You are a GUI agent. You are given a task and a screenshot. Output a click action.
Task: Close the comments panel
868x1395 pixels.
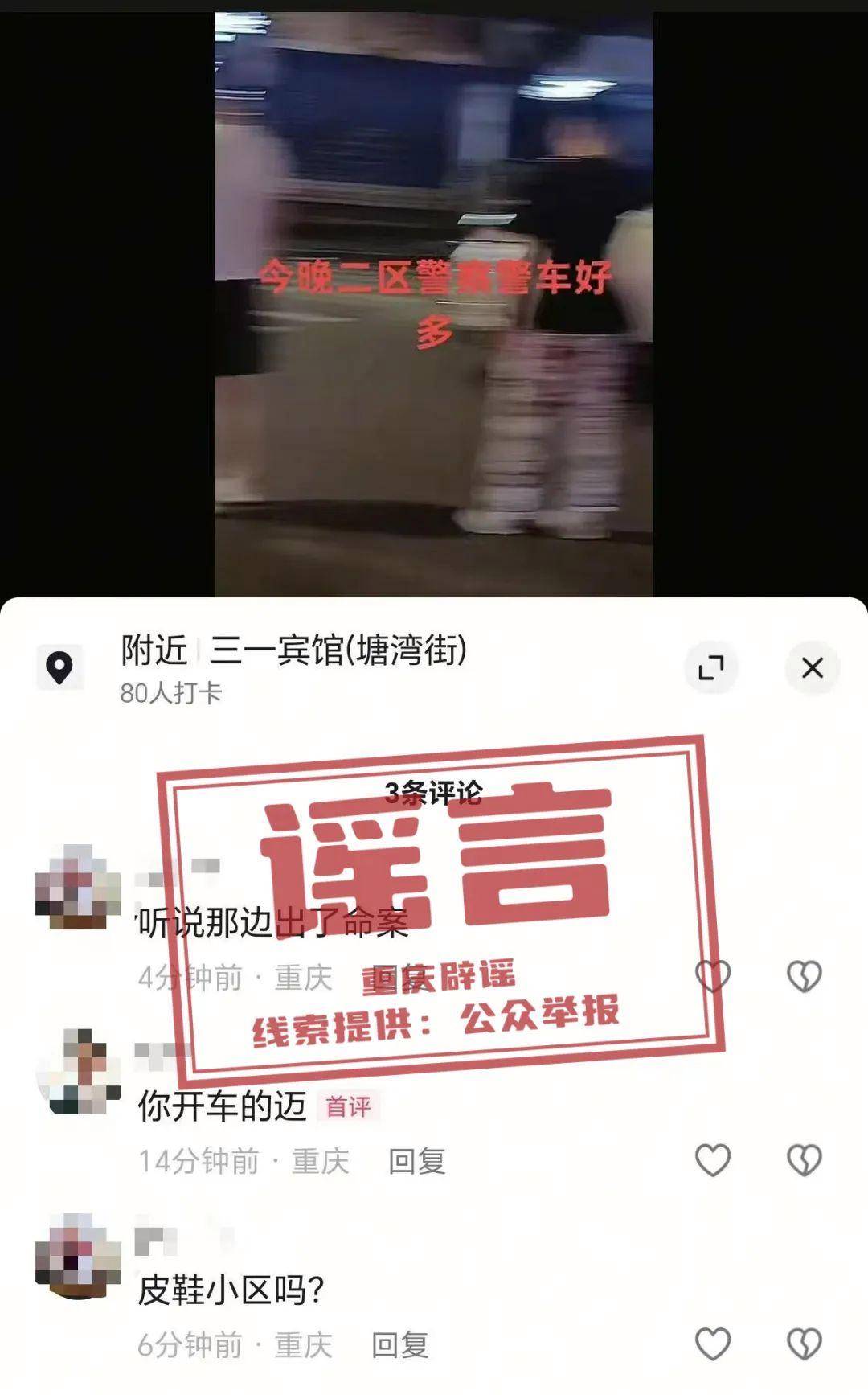pyautogui.click(x=812, y=667)
